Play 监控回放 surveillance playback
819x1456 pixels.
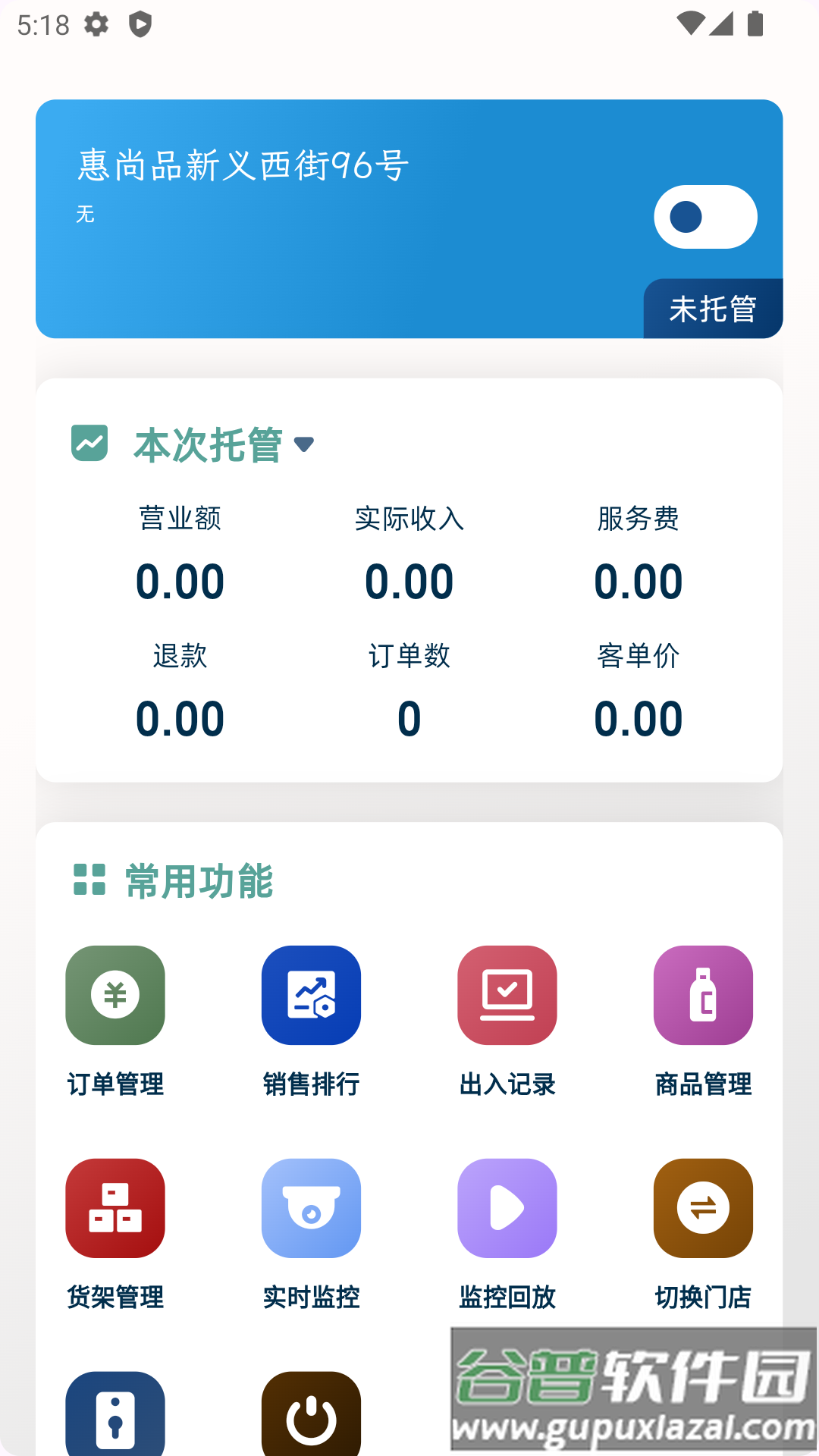(x=507, y=1208)
